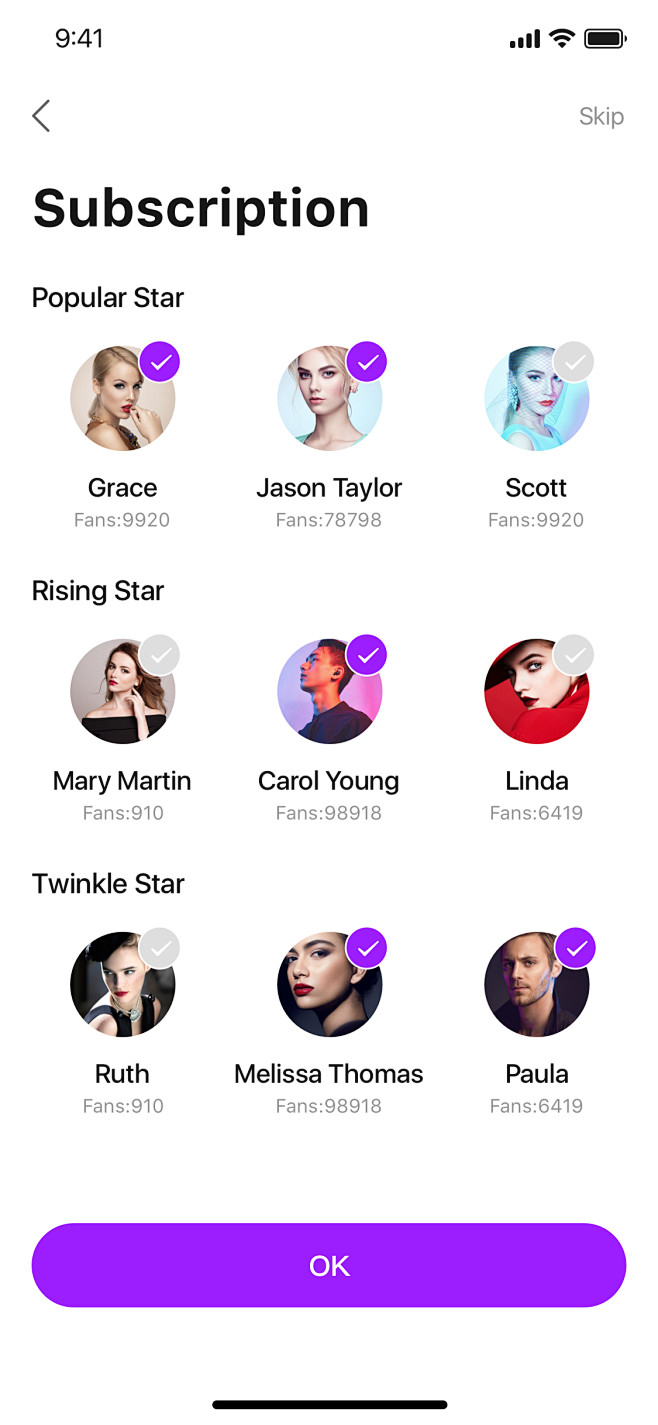The height and width of the screenshot is (1425, 658).
Task: Go back using the arrow icon
Action: [41, 116]
